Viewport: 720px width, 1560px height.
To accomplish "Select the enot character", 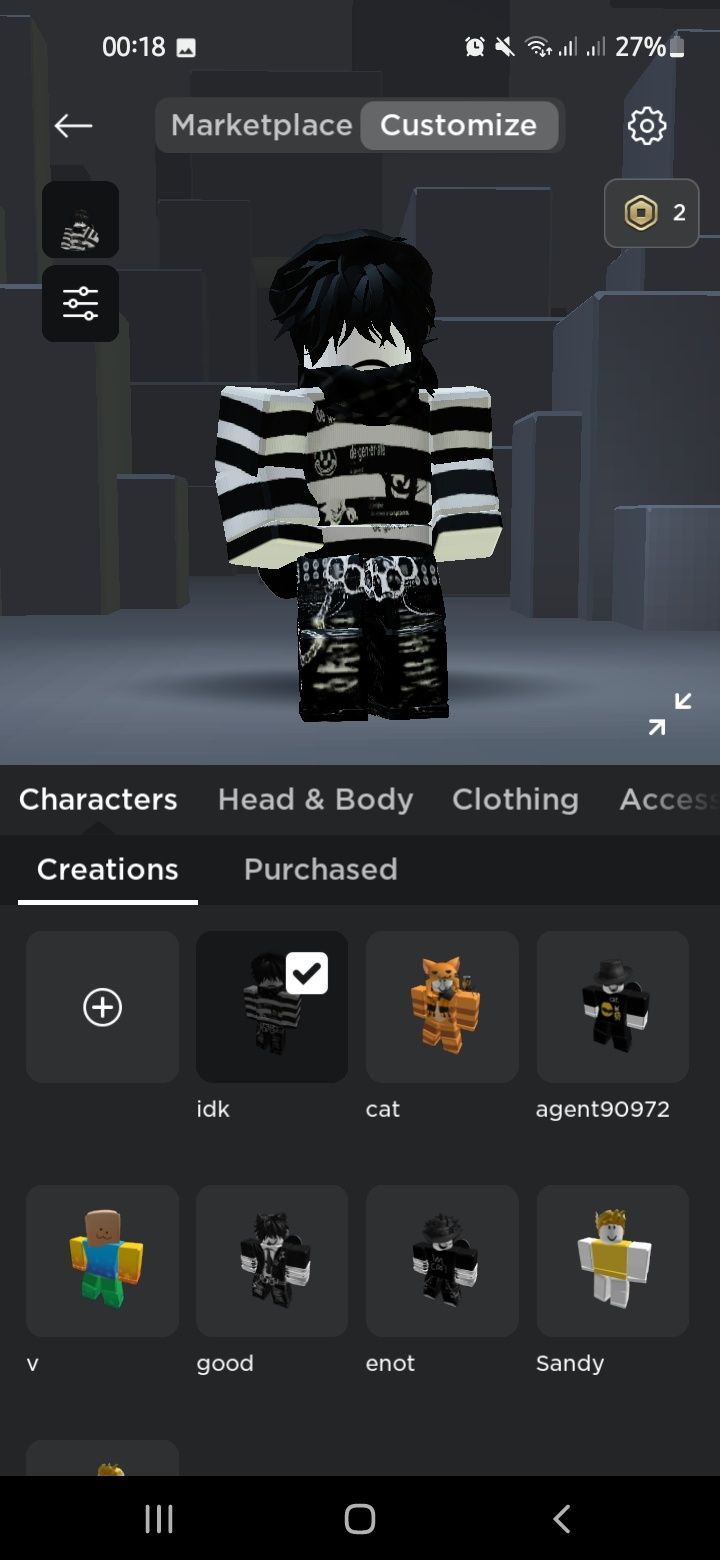I will (x=442, y=1261).
